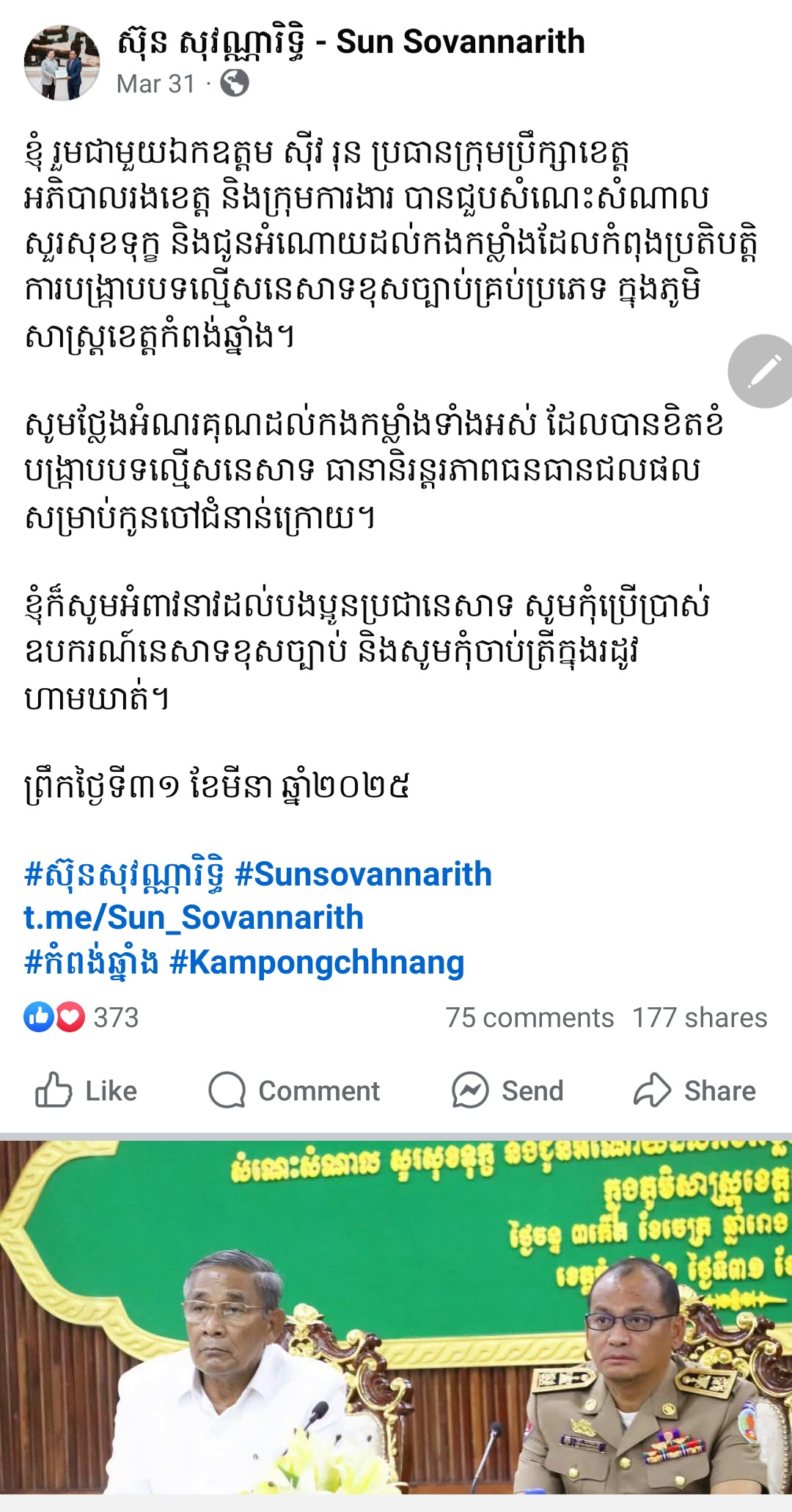Send this post via Messenger

click(x=507, y=1091)
